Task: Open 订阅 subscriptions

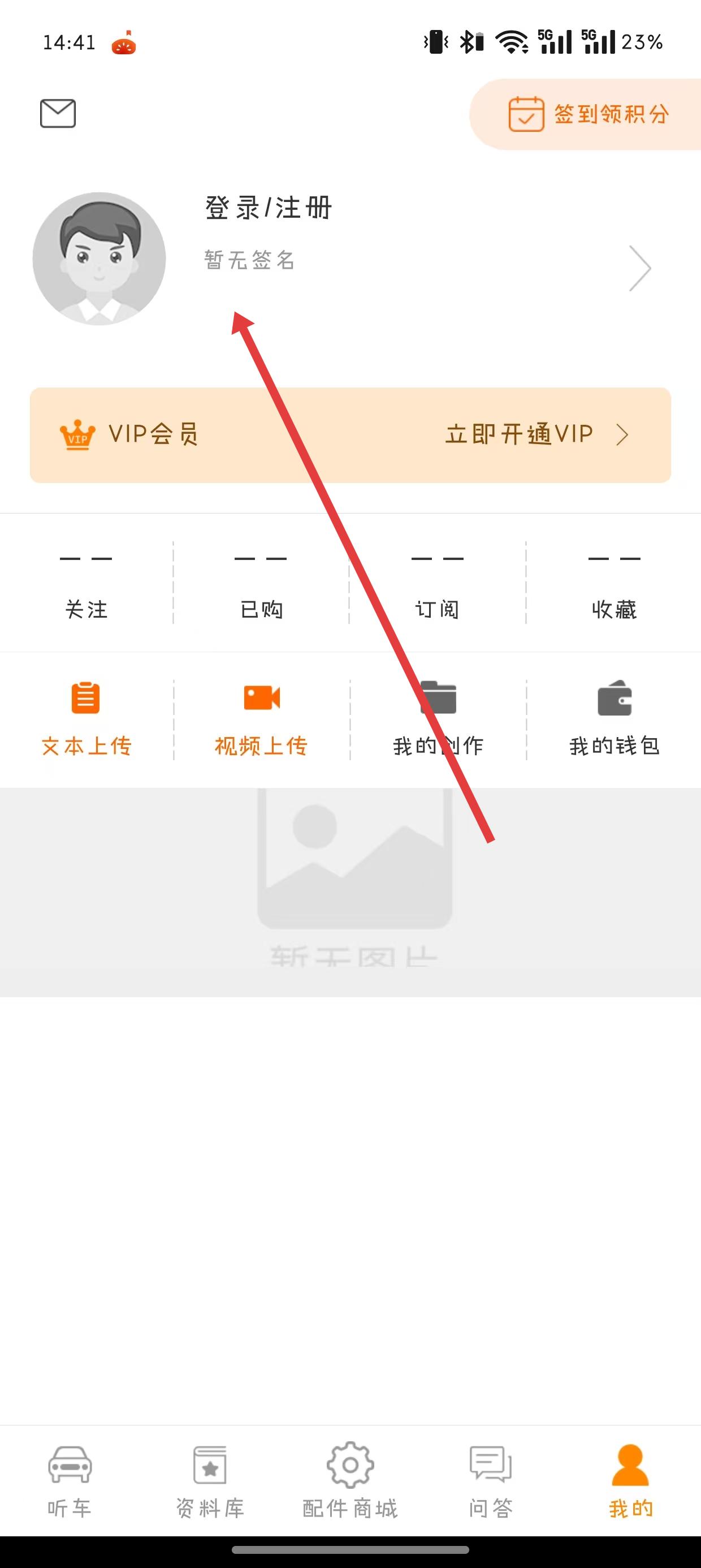Action: 438,584
